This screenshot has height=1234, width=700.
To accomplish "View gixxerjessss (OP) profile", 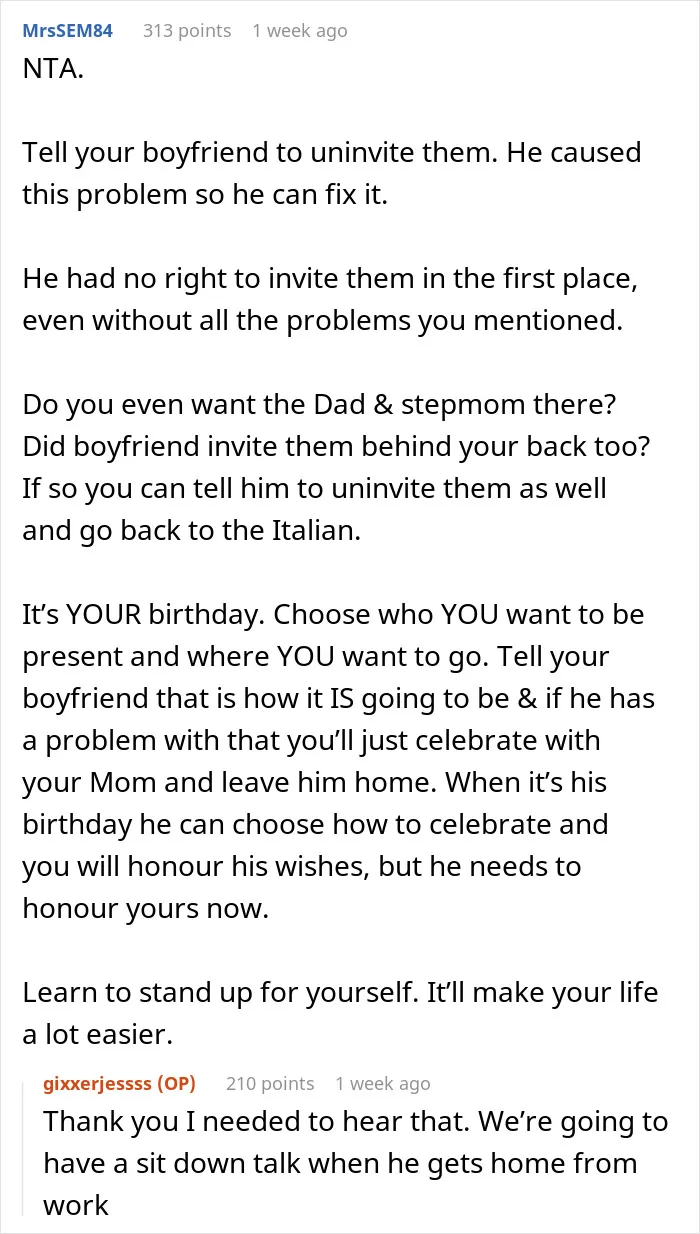I will click(x=119, y=1084).
